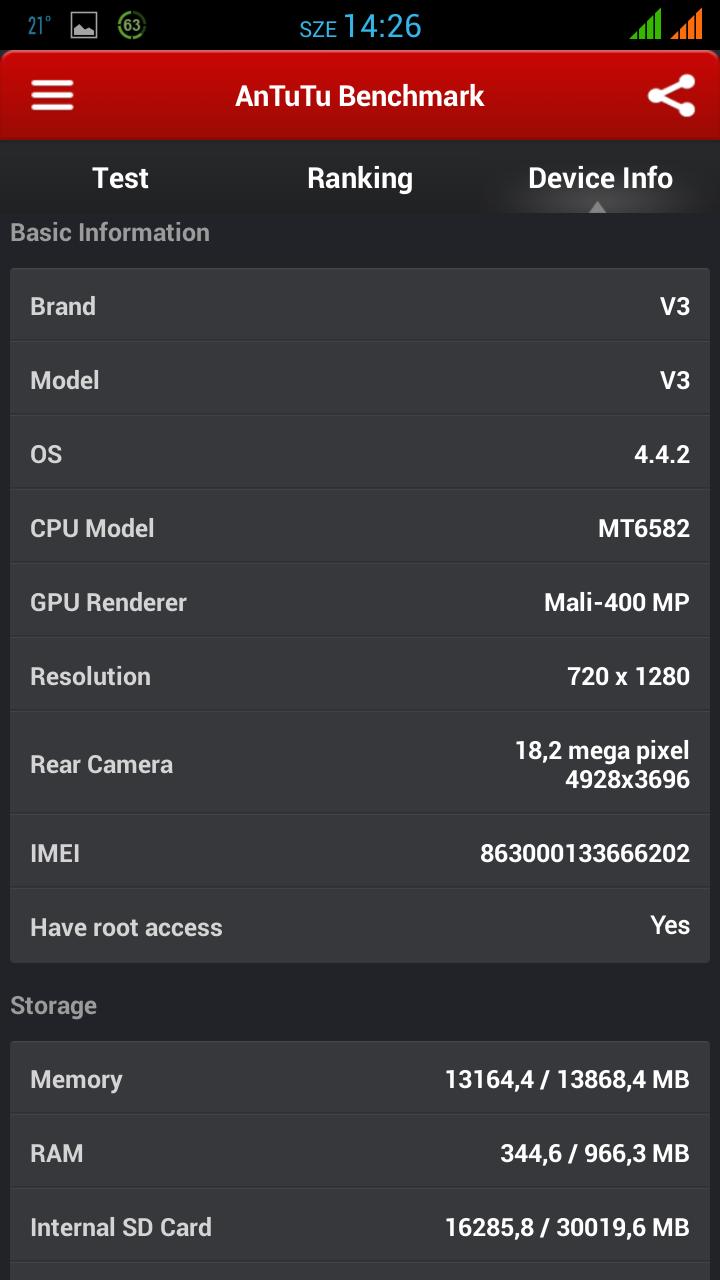This screenshot has height=1280, width=720.
Task: Open the hamburger drawer menu
Action: pos(52,96)
